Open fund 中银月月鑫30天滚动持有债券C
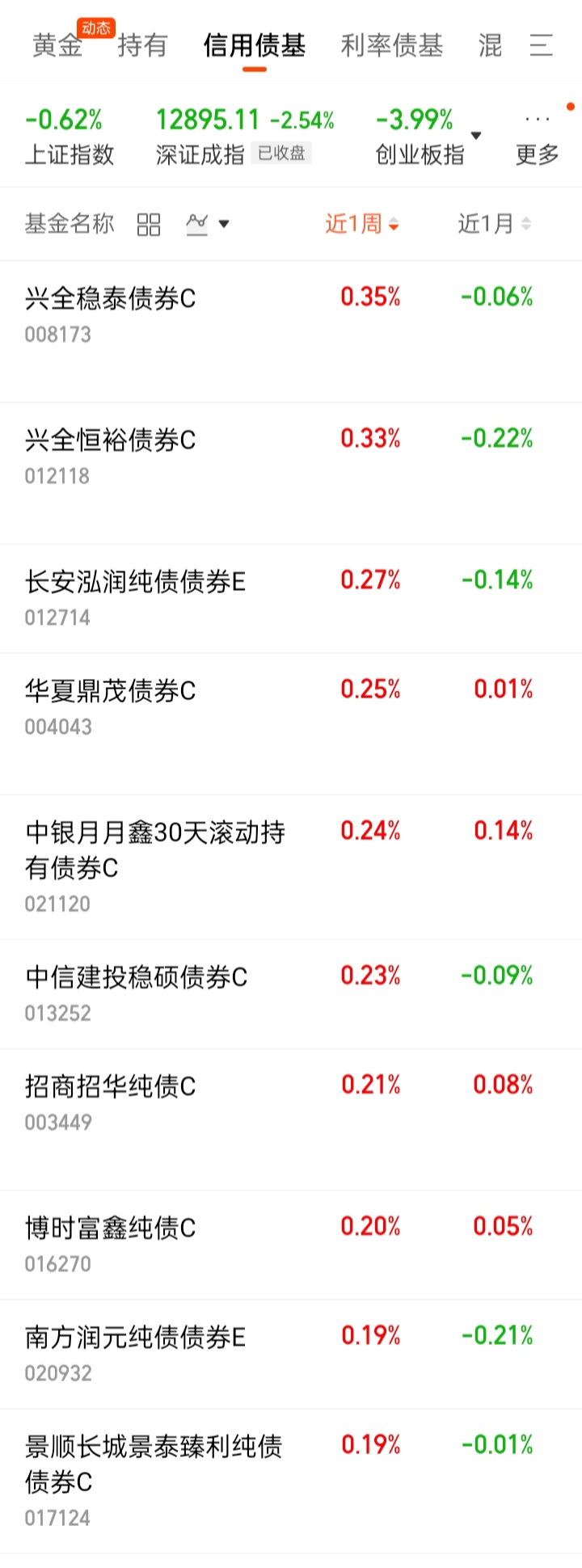Screen dimensions: 582x1568 point(291,866)
